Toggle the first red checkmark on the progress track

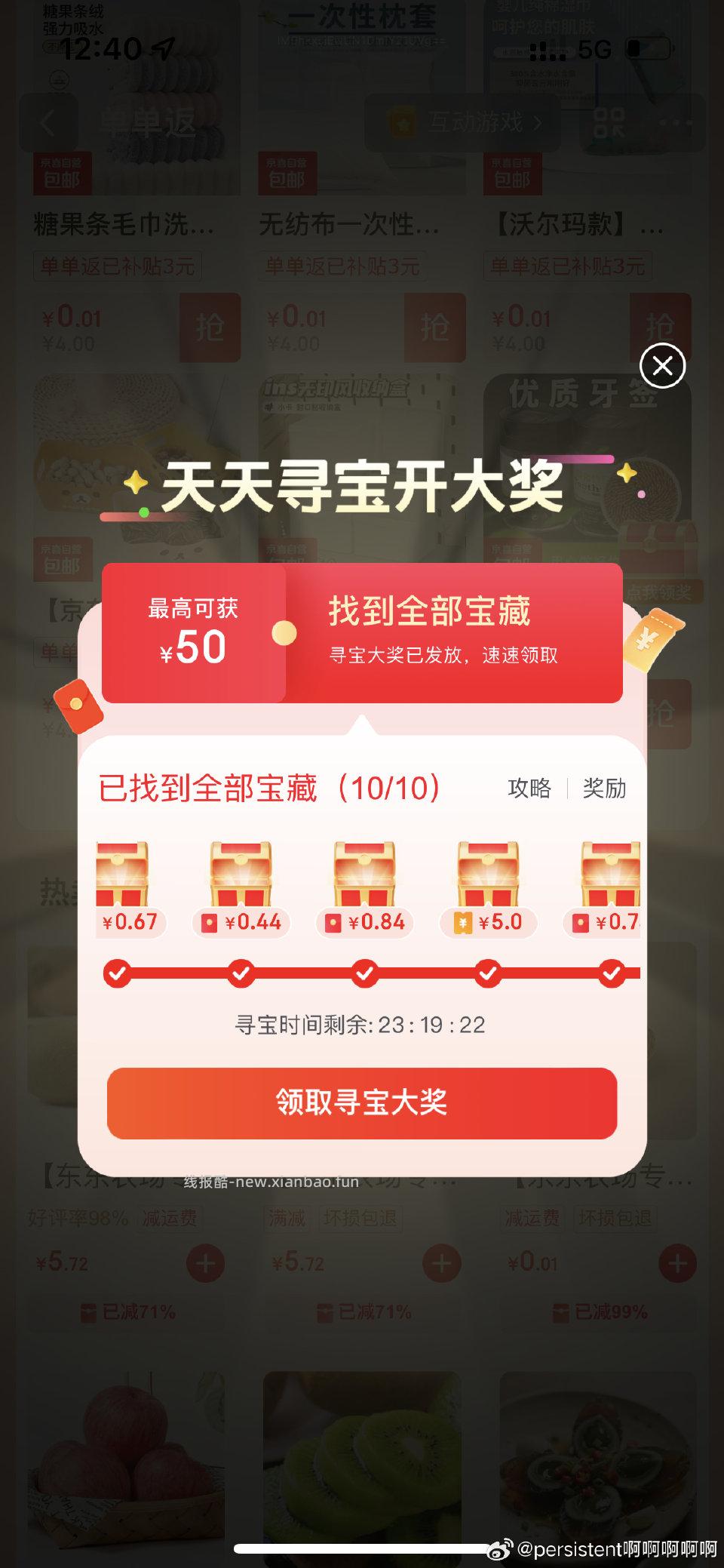(117, 974)
